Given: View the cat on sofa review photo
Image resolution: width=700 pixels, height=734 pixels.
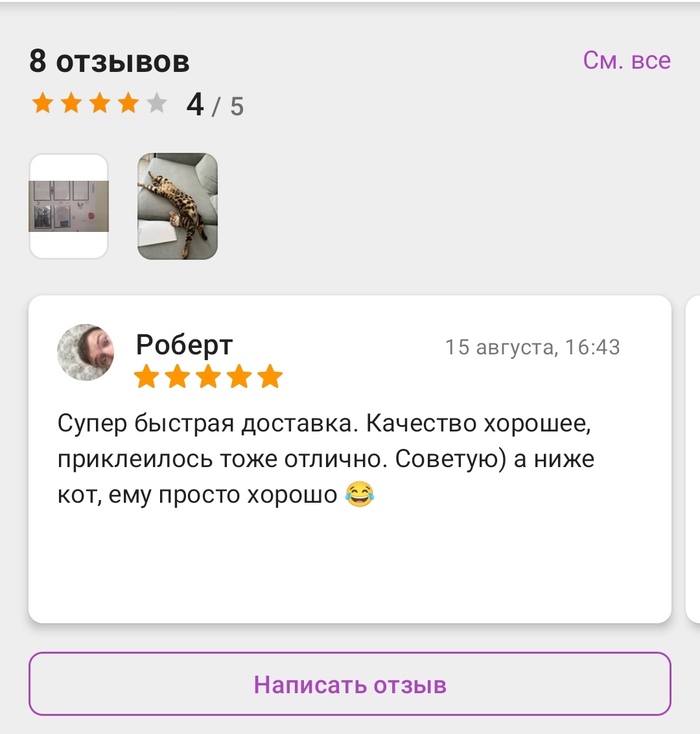Looking at the screenshot, I should pos(177,206).
